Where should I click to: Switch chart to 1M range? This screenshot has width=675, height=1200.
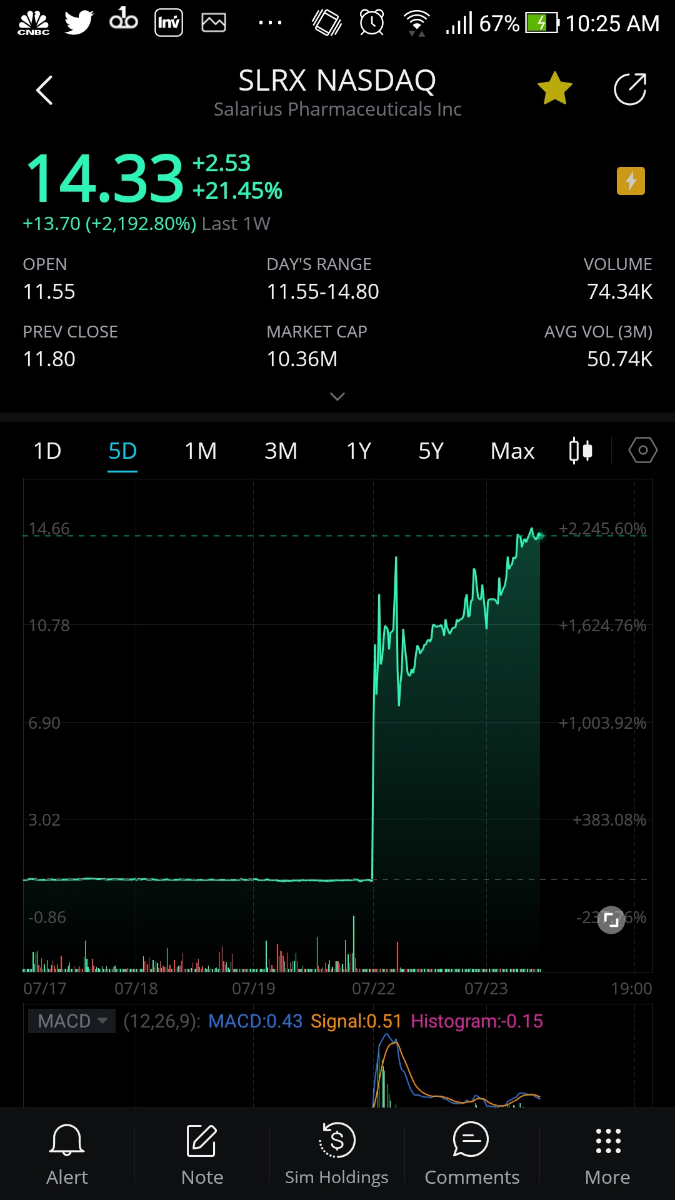pyautogui.click(x=200, y=451)
